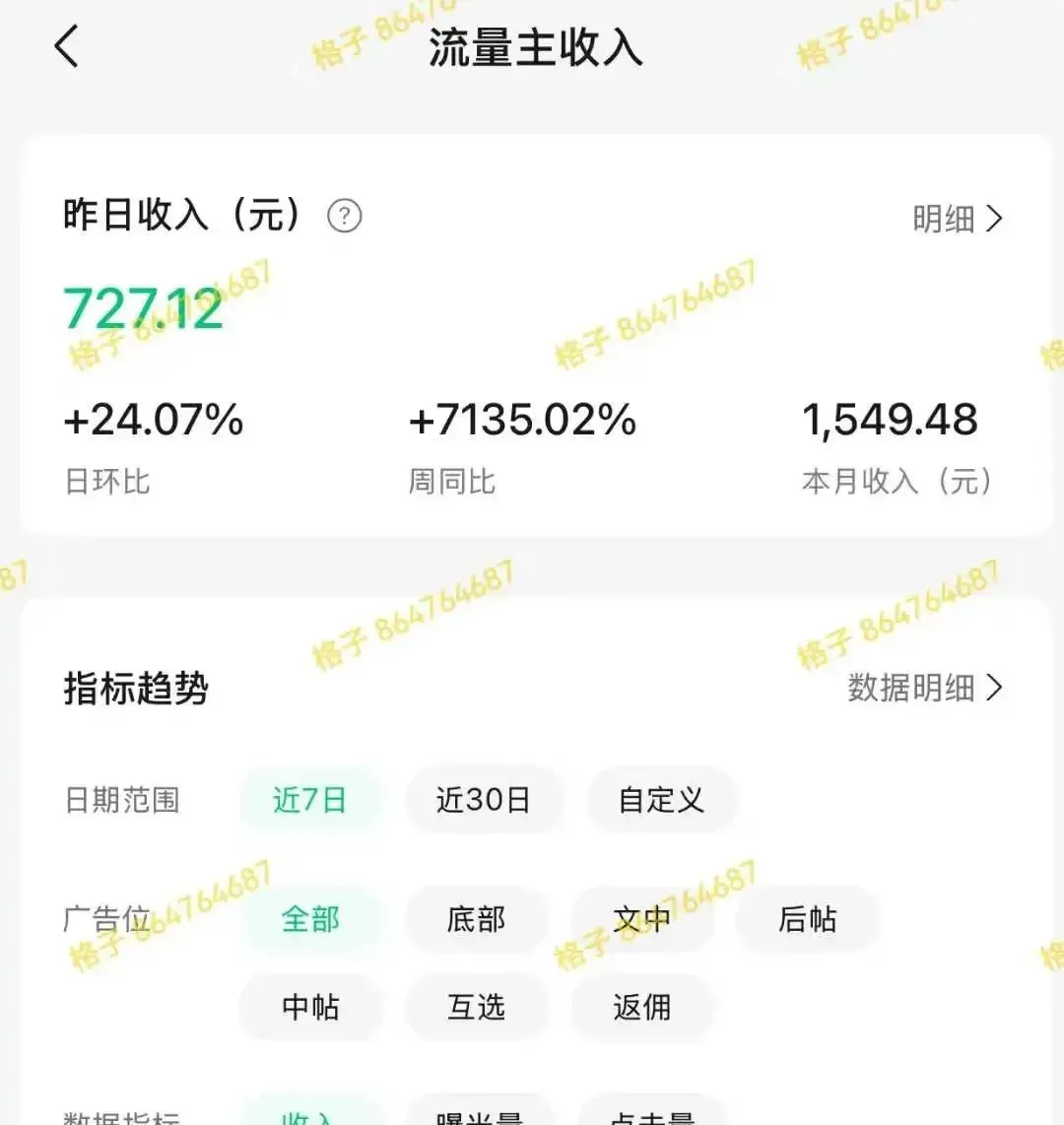Filter ad slots by 返佣

[x=641, y=1007]
